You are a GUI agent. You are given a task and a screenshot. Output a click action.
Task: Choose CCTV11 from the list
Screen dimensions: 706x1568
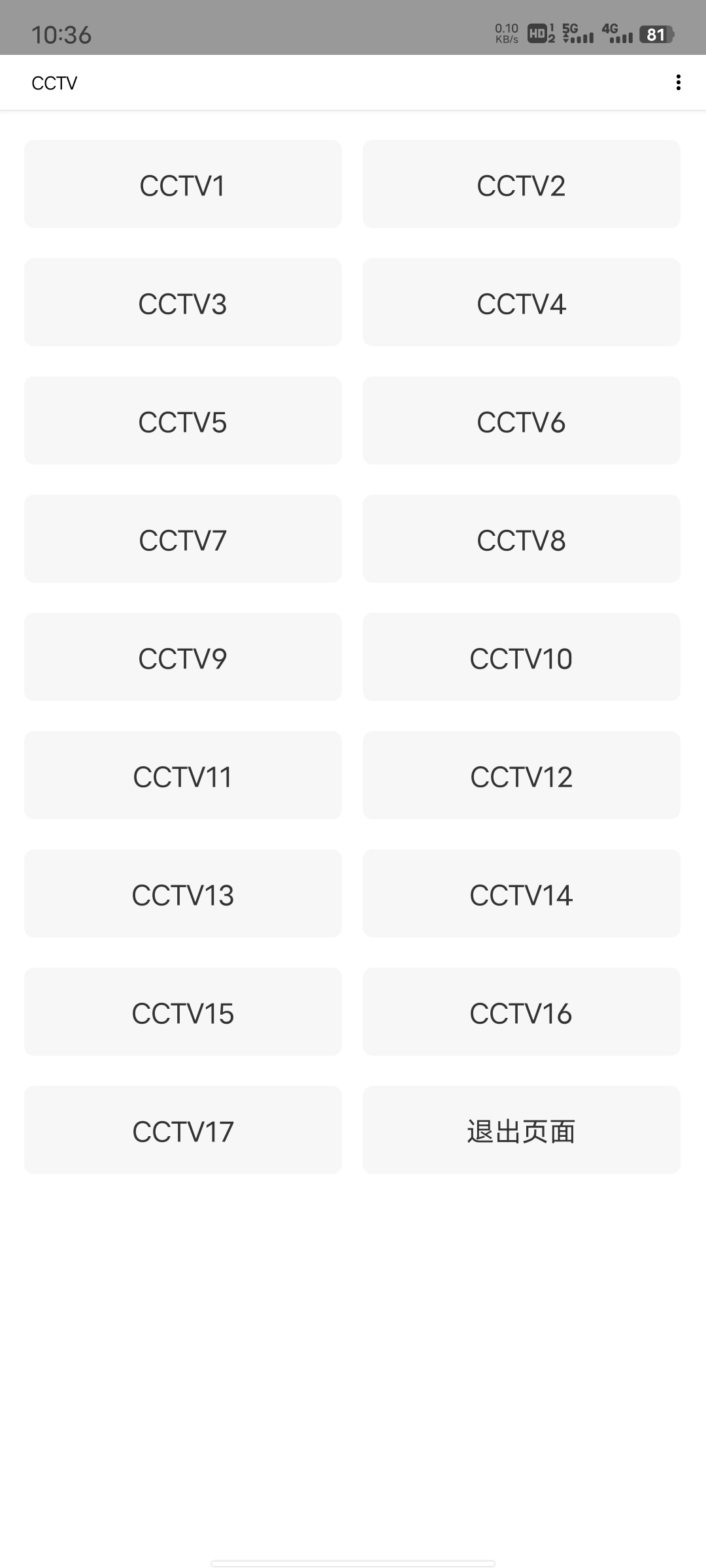(x=183, y=776)
